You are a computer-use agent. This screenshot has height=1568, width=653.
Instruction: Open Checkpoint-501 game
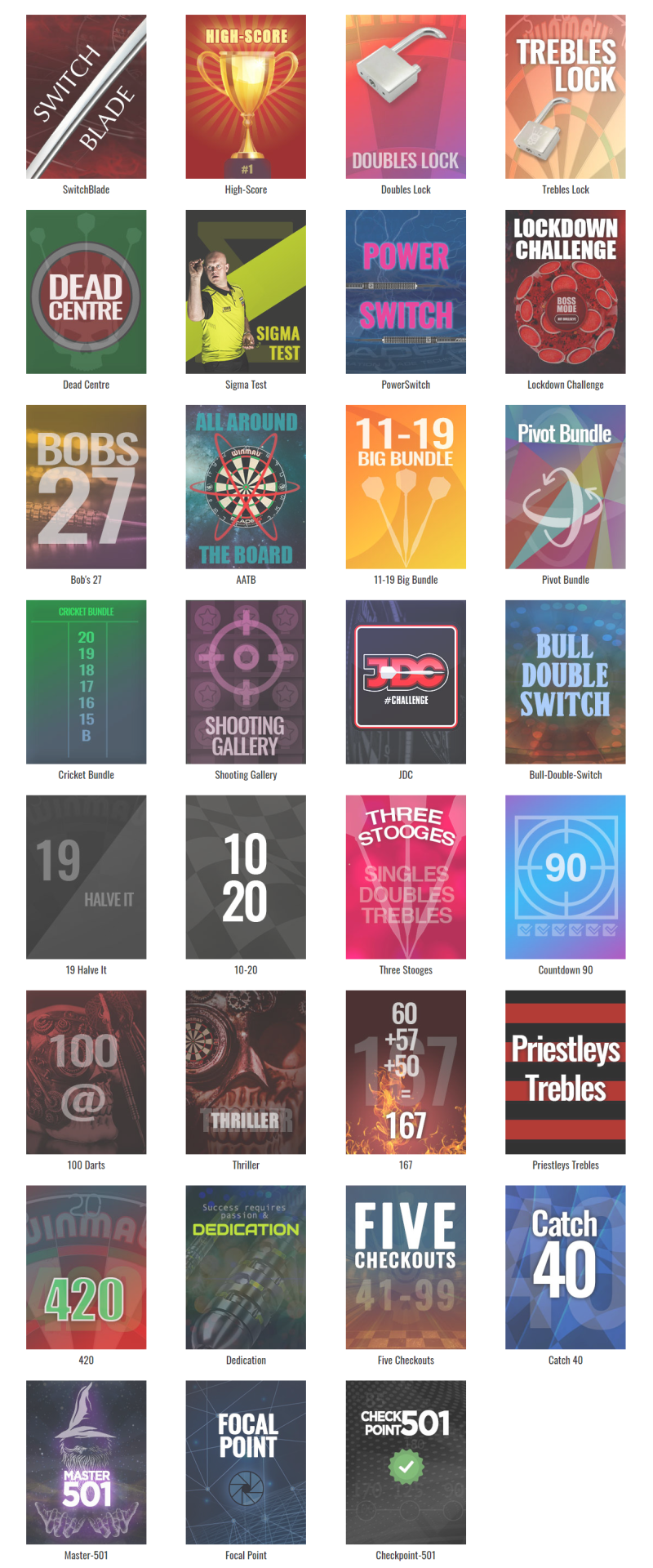click(406, 1463)
